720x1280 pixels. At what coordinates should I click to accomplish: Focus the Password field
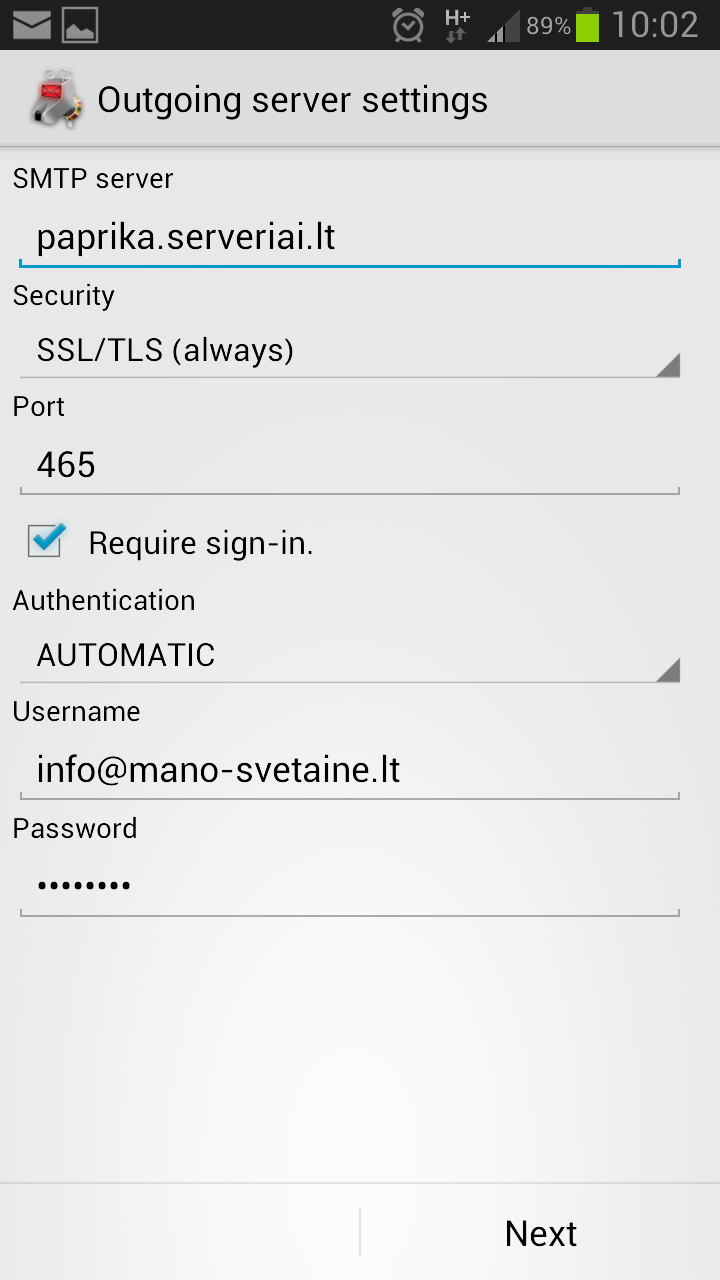(350, 886)
